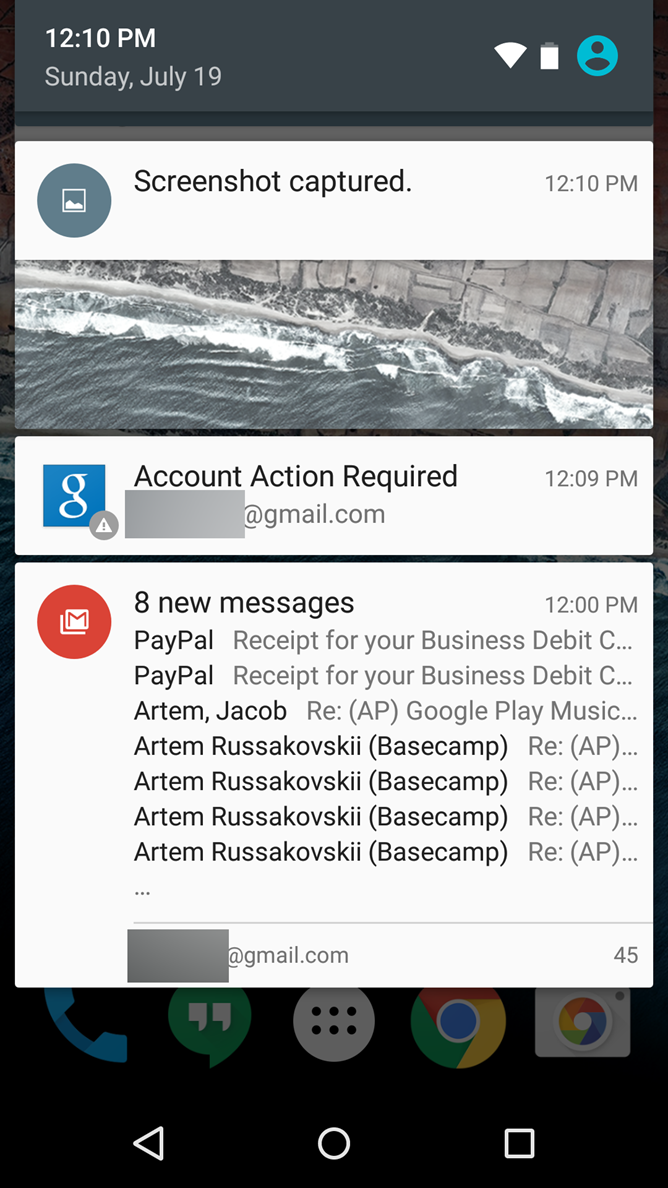Tap the date and time header
668x1188 pixels.
point(133,57)
